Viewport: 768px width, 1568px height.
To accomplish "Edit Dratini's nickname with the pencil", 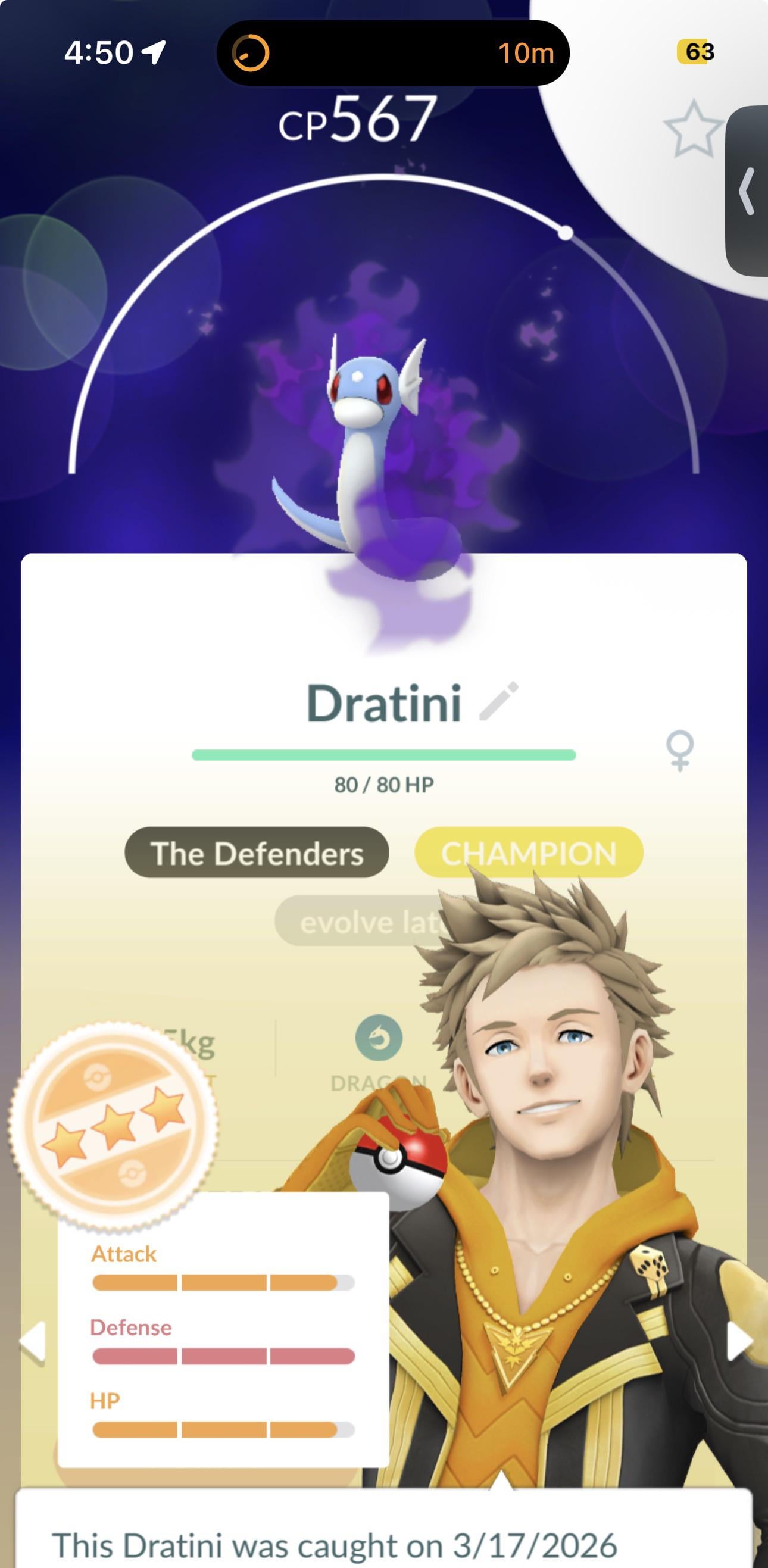I will pos(499,702).
